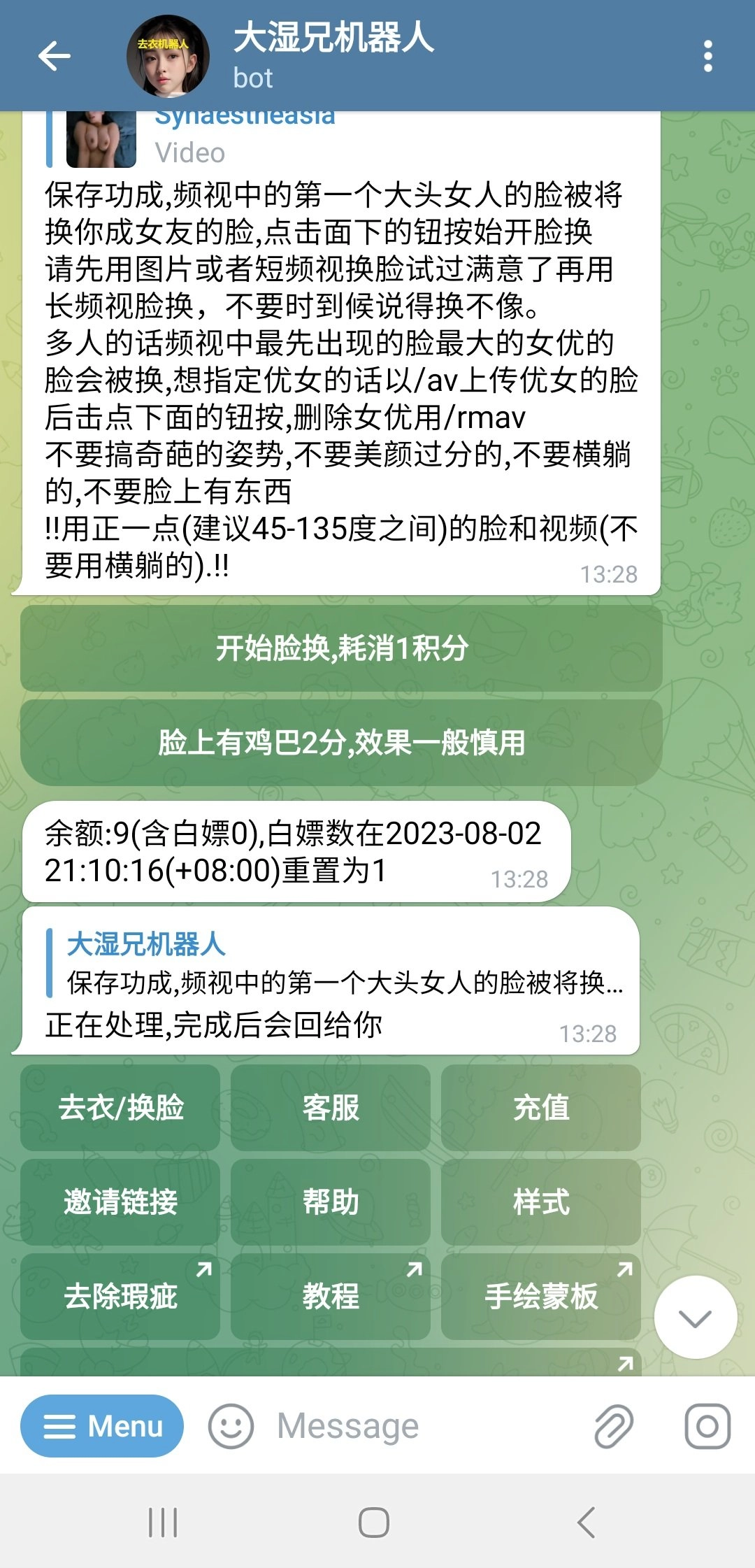Tap the quoted 大湿兄机器人 reply preview
This screenshot has width=755, height=1568.
tap(336, 964)
